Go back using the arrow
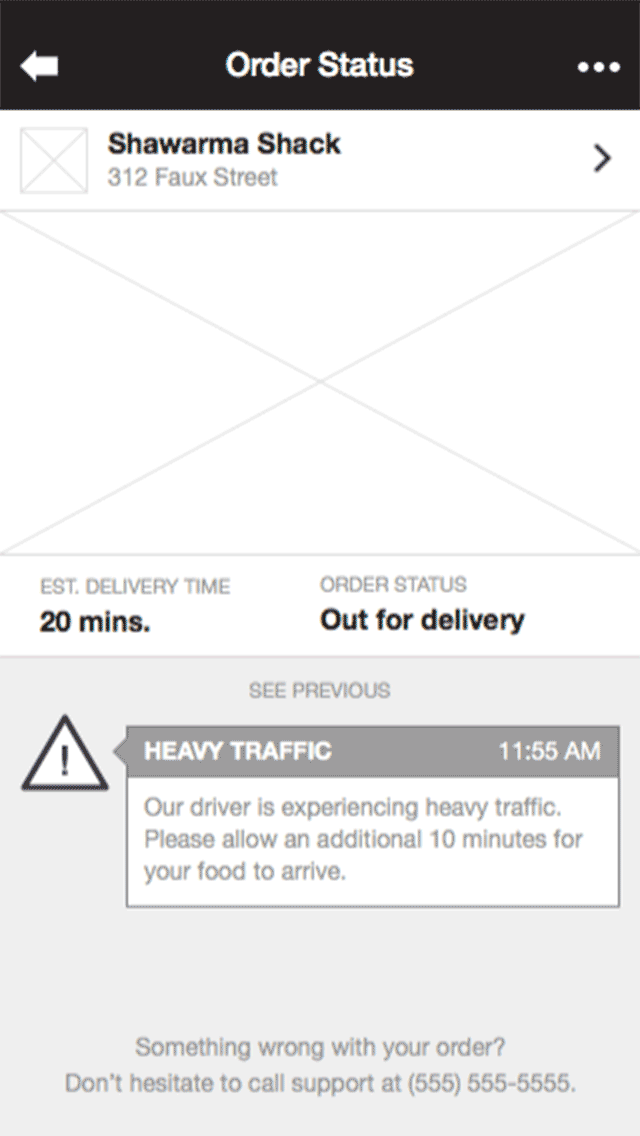Image resolution: width=640 pixels, height=1136 pixels. (x=39, y=66)
